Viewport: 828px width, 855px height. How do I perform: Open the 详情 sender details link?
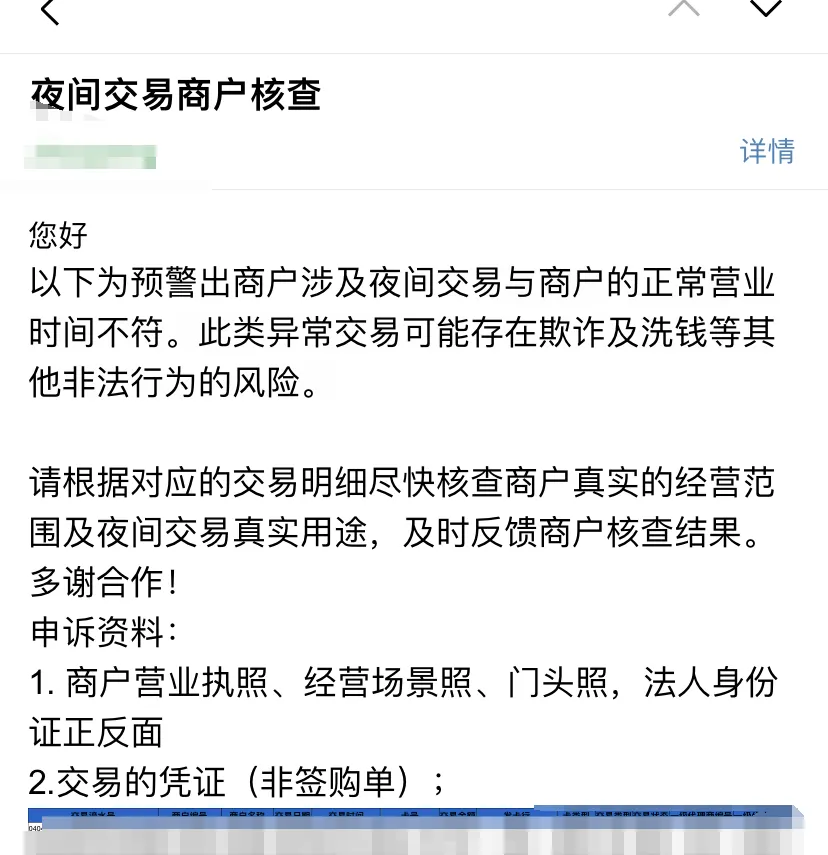tap(767, 151)
